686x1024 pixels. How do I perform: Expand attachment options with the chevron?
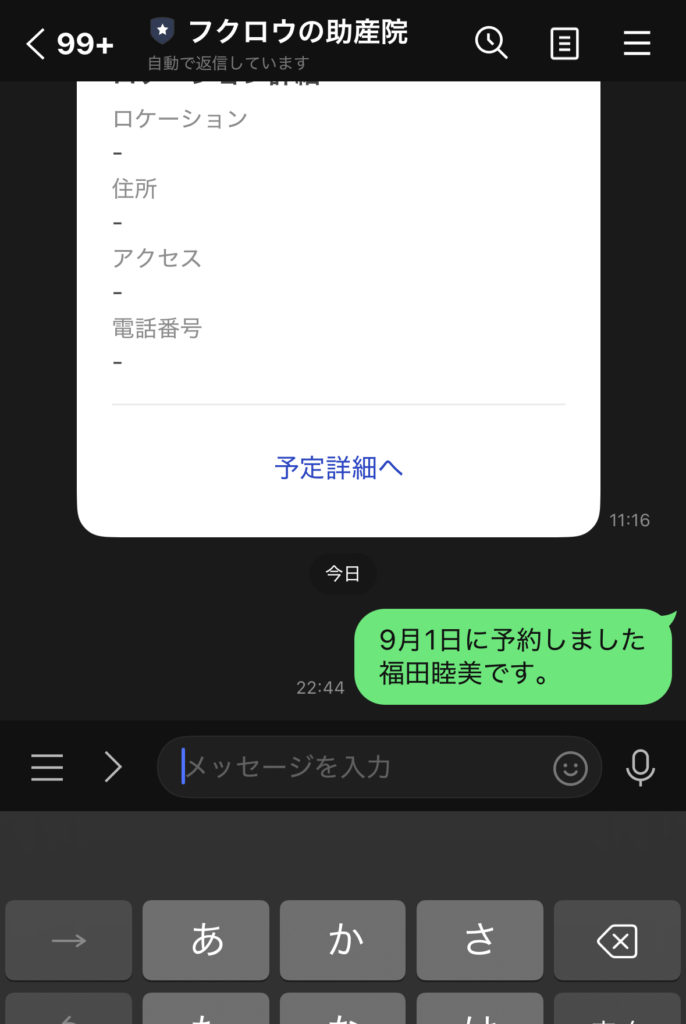click(x=113, y=767)
